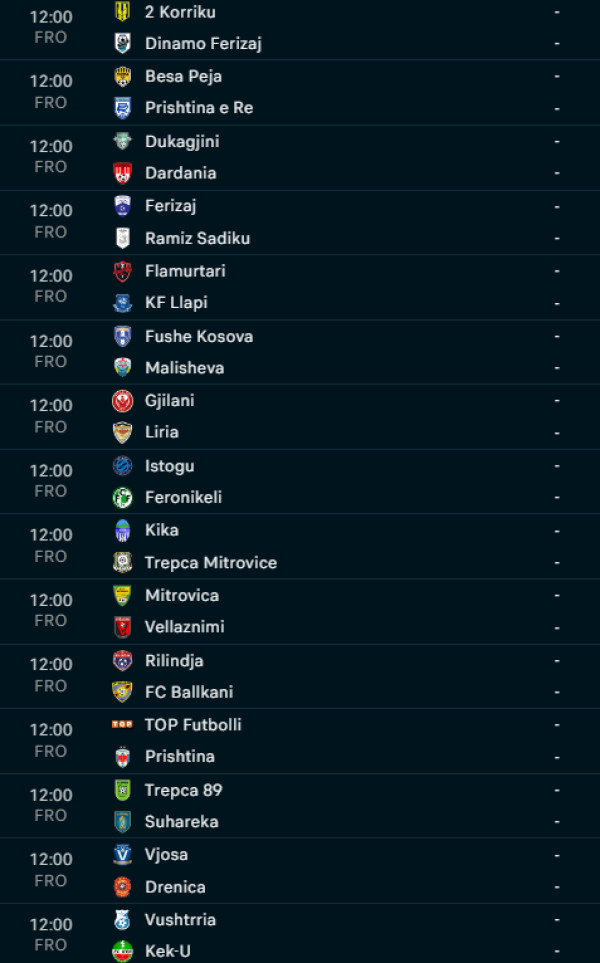Tap the Vushtrria vs Kek-U fixture
Viewport: 600px width, 963px height.
[x=300, y=935]
